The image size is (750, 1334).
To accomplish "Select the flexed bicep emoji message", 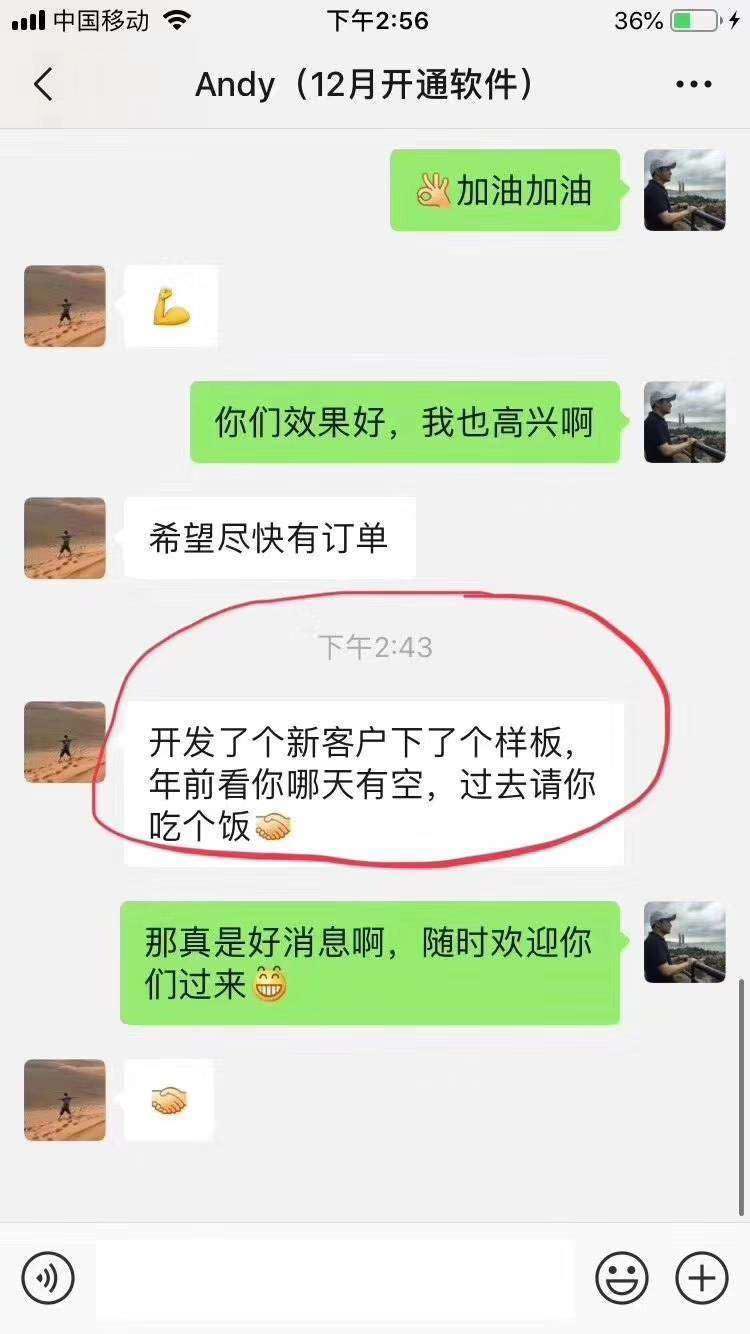I will (x=170, y=307).
